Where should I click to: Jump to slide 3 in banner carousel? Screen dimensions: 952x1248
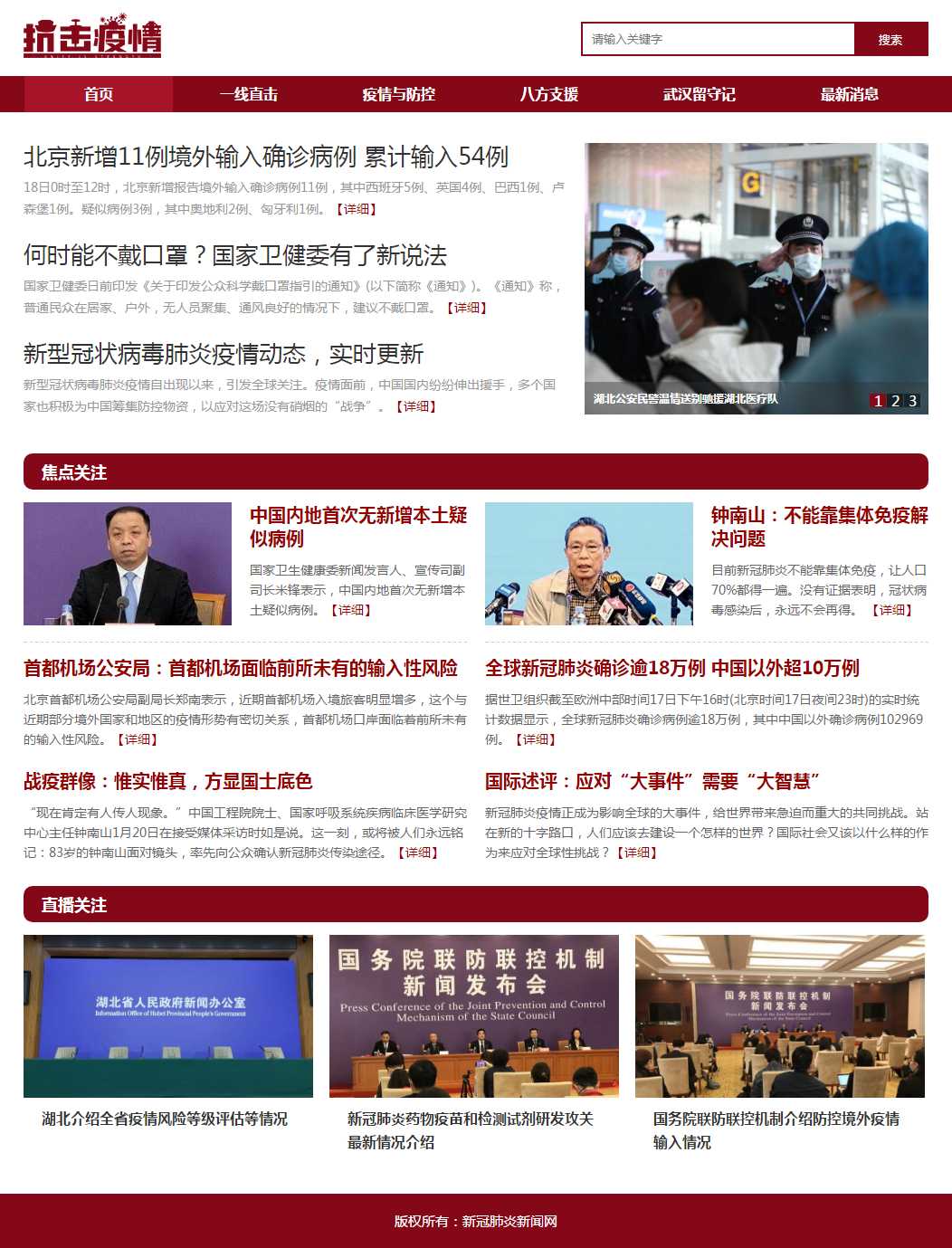coord(912,401)
